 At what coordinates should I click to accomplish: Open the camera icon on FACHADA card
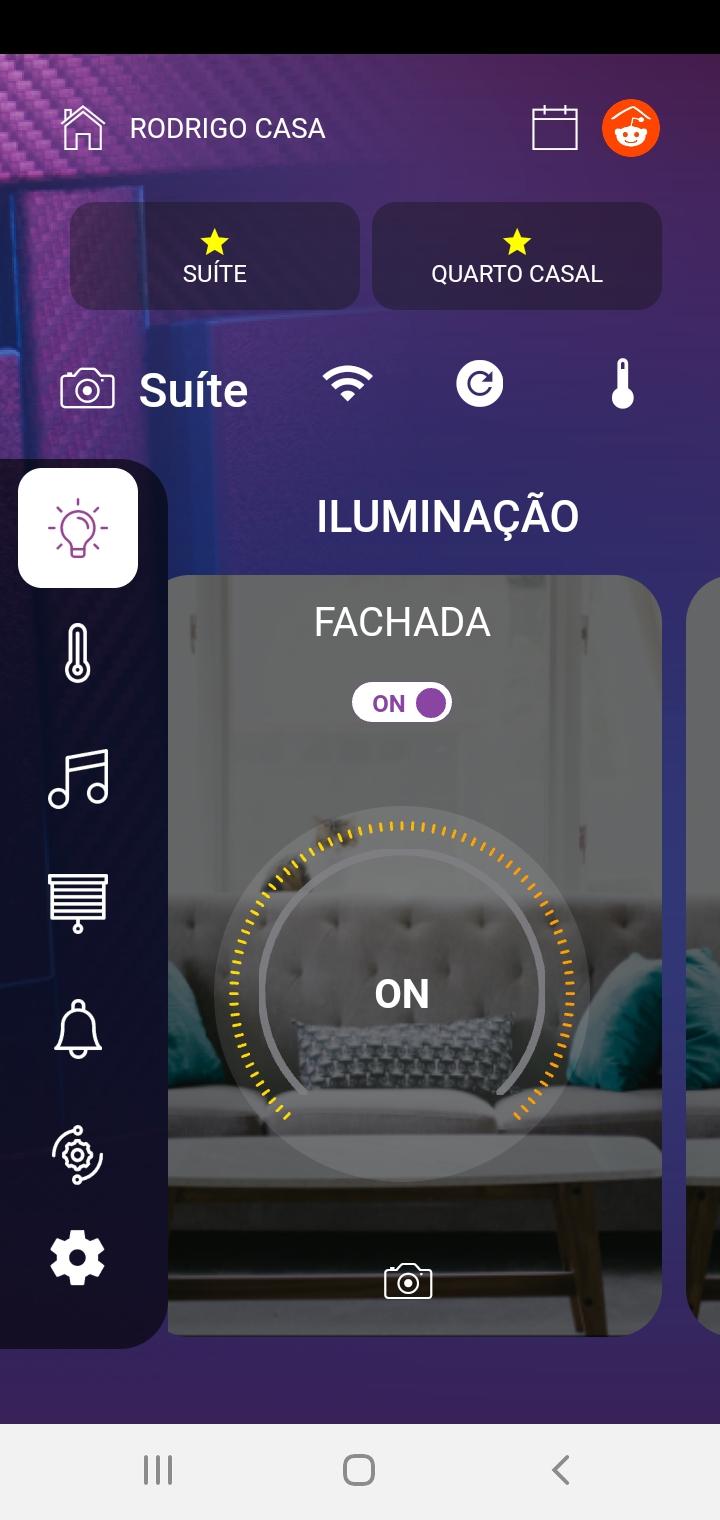pyautogui.click(x=408, y=1281)
